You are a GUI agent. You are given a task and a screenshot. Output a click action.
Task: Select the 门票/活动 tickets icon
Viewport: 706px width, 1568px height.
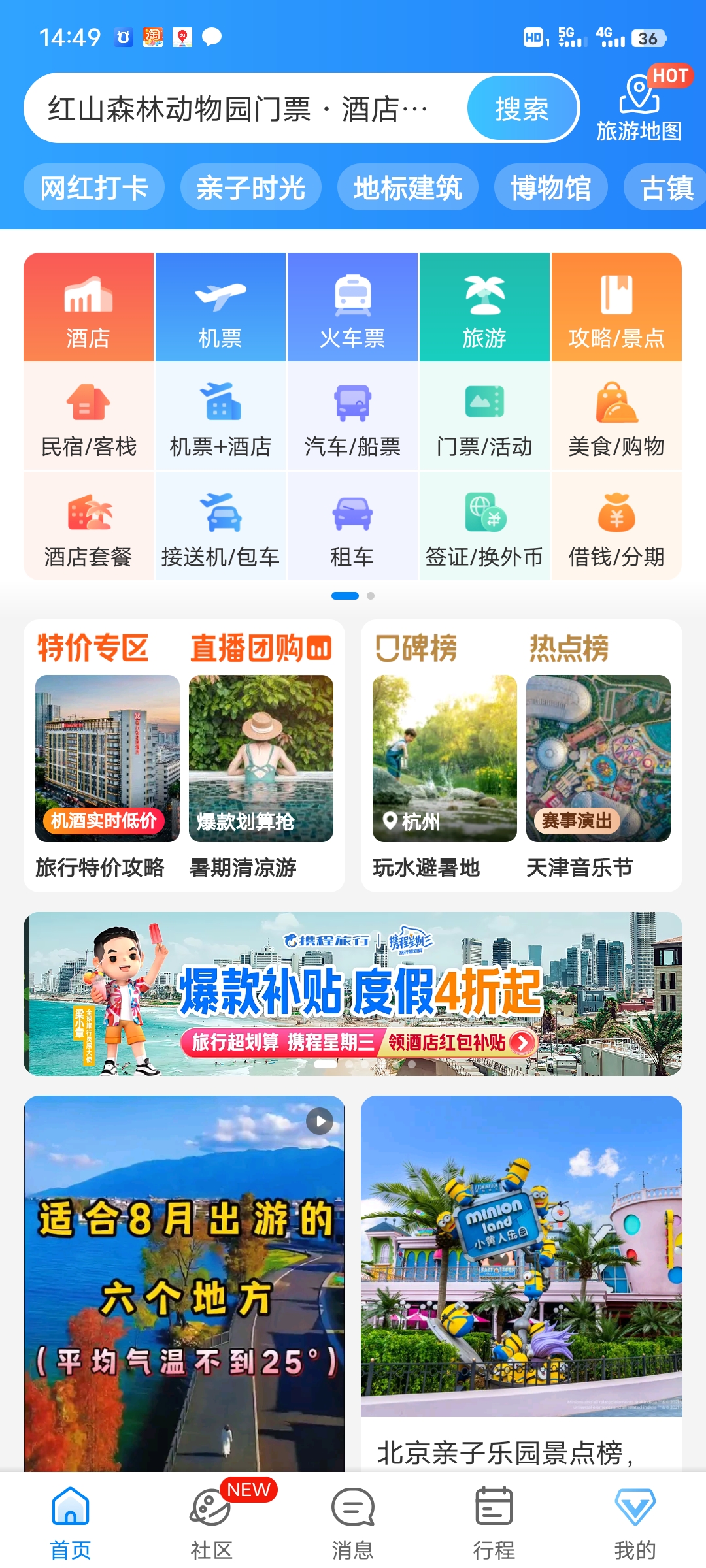tap(484, 415)
